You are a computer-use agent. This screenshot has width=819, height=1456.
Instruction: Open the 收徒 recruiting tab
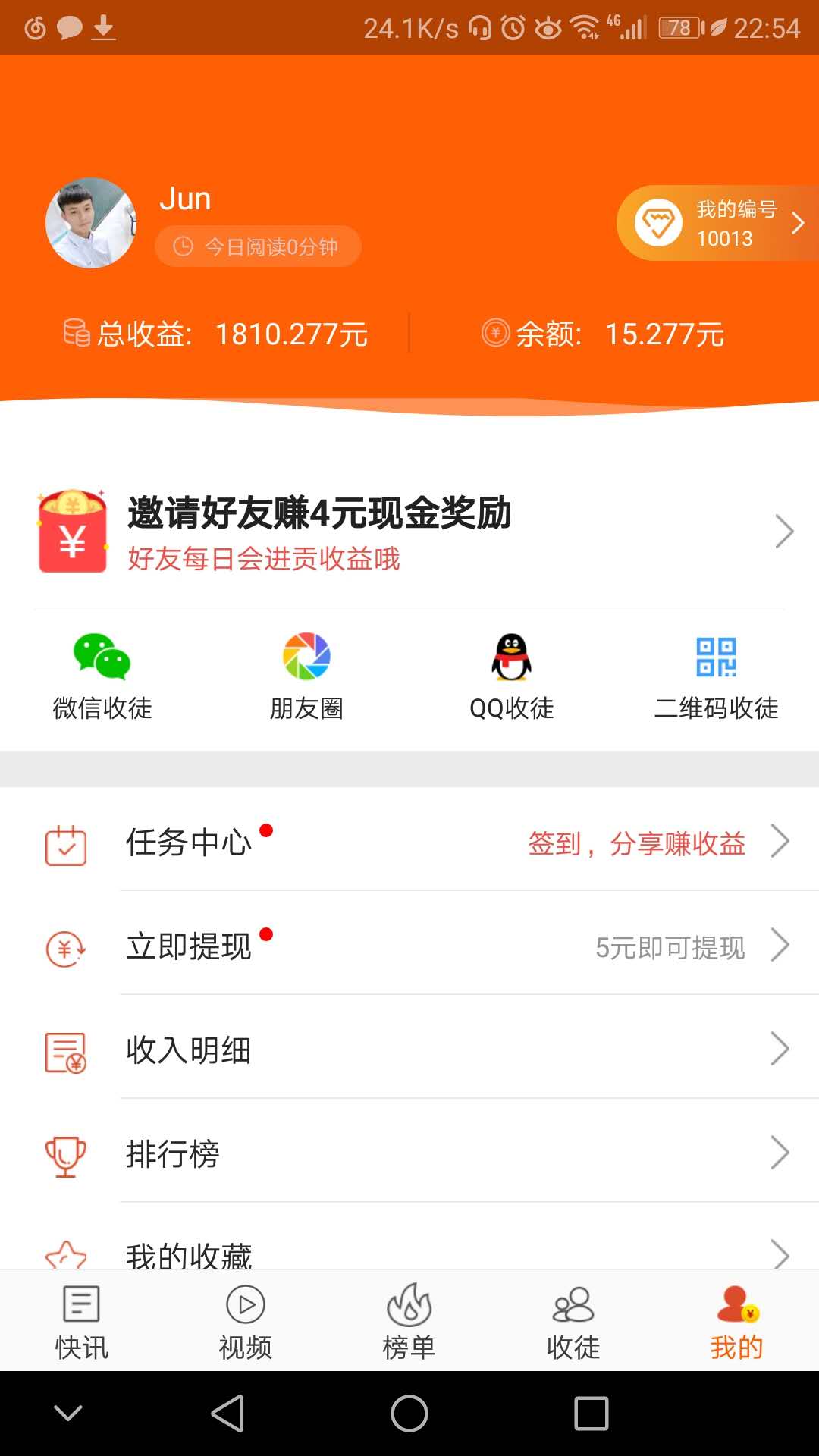click(x=573, y=1319)
